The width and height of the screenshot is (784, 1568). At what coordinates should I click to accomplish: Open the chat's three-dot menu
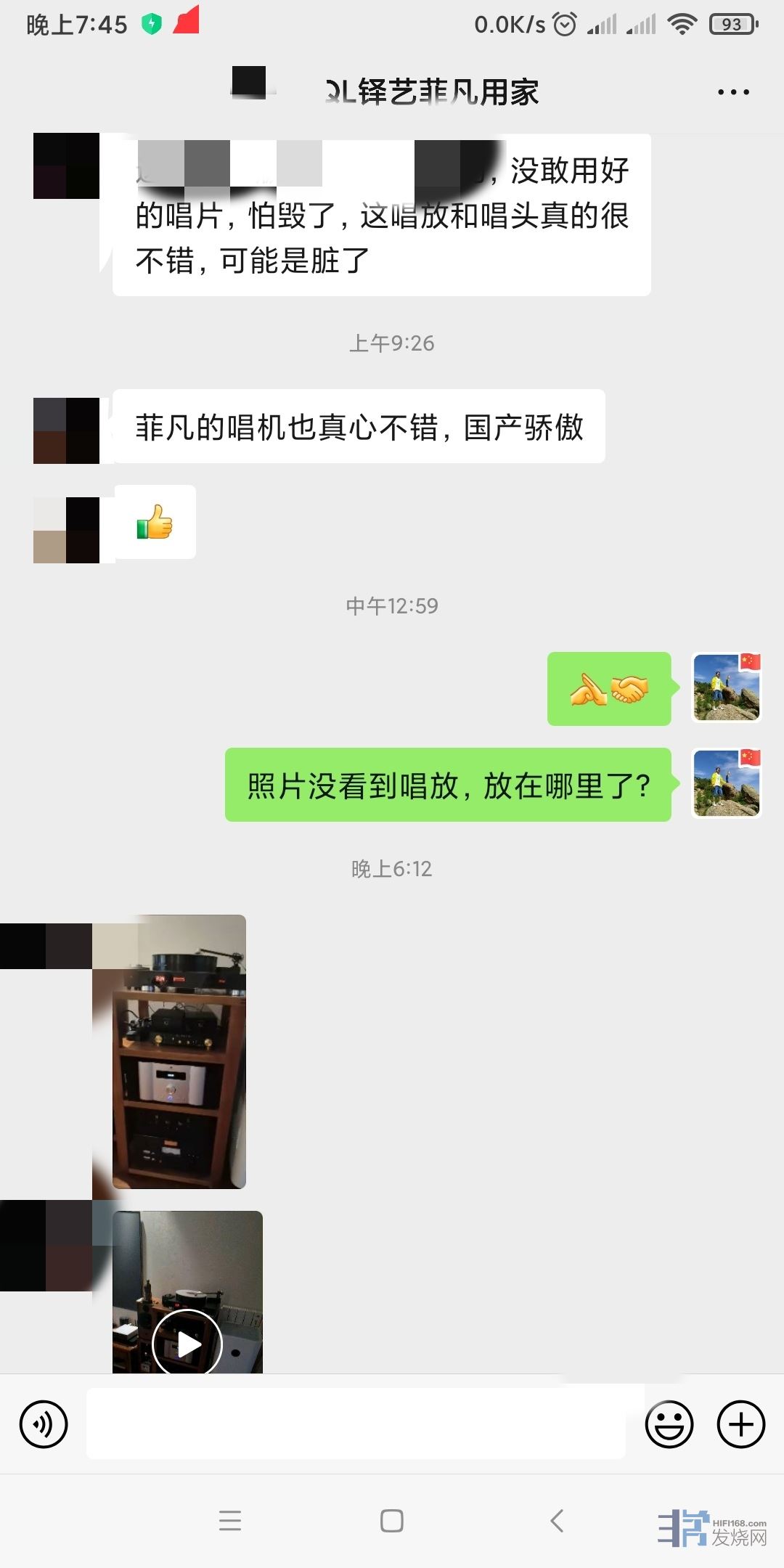(733, 92)
